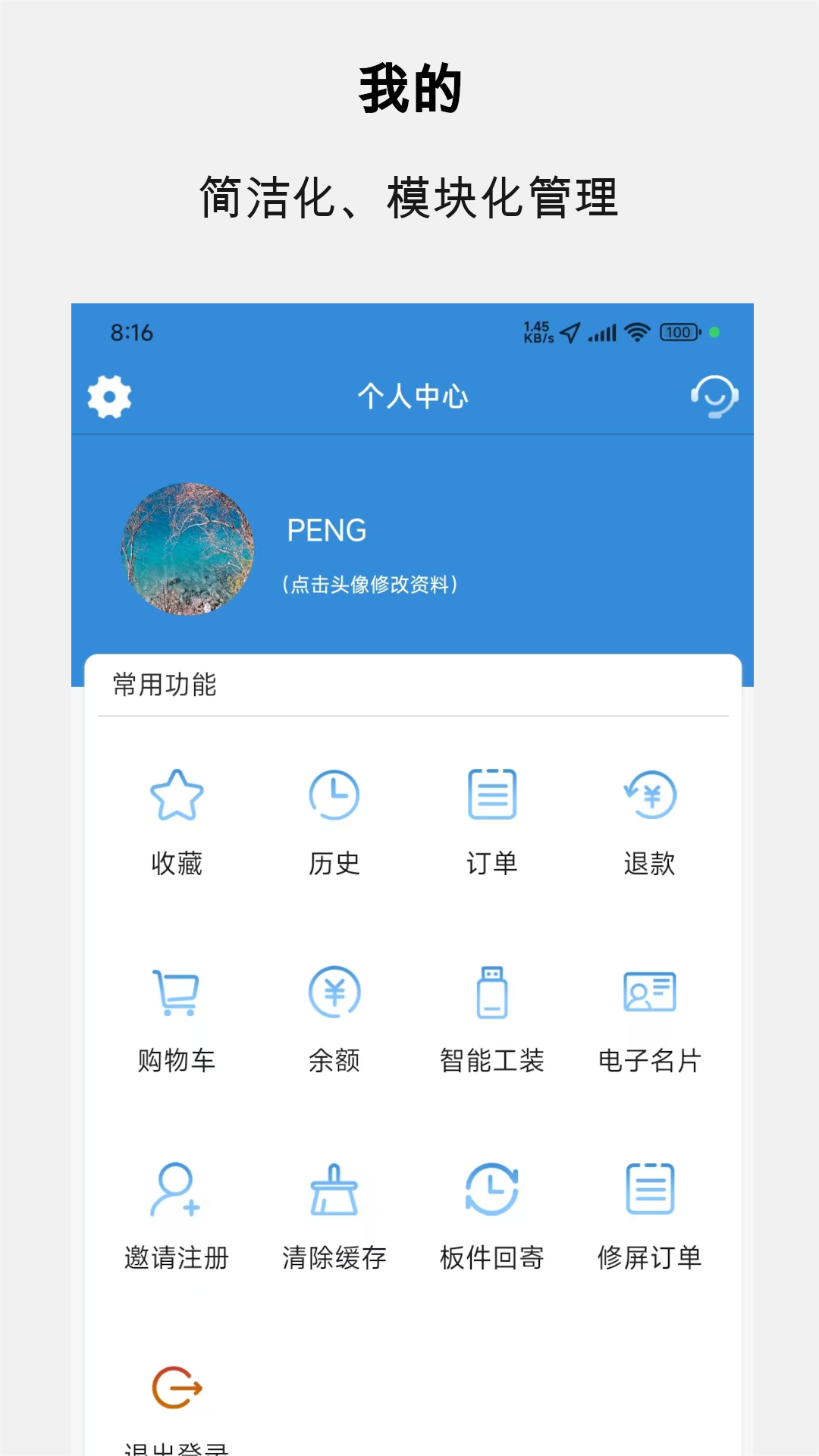Click 点击头像修改资料 hint text
Viewport: 819px width, 1456px height.
pos(369,585)
